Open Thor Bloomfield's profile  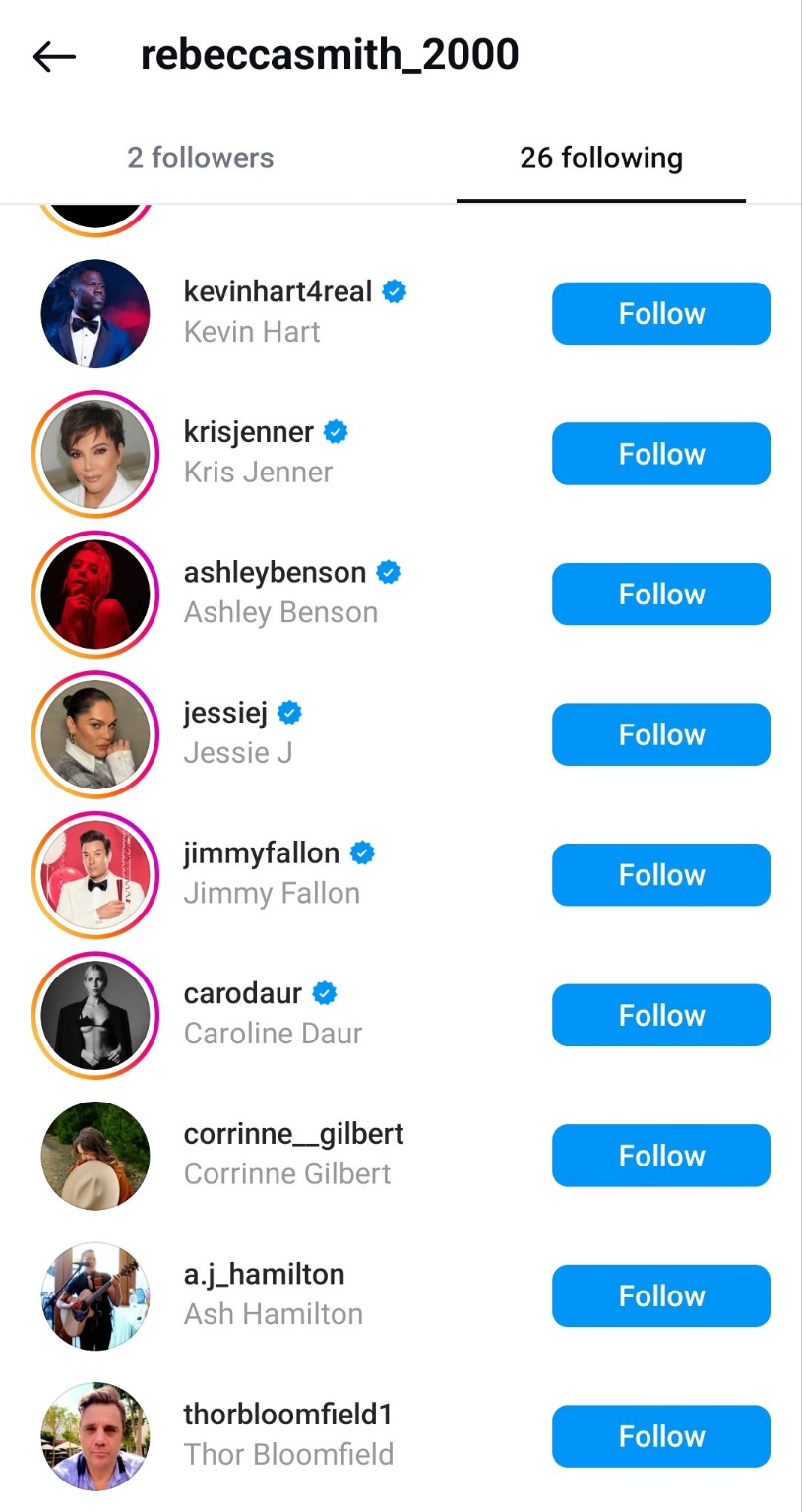click(287, 1433)
